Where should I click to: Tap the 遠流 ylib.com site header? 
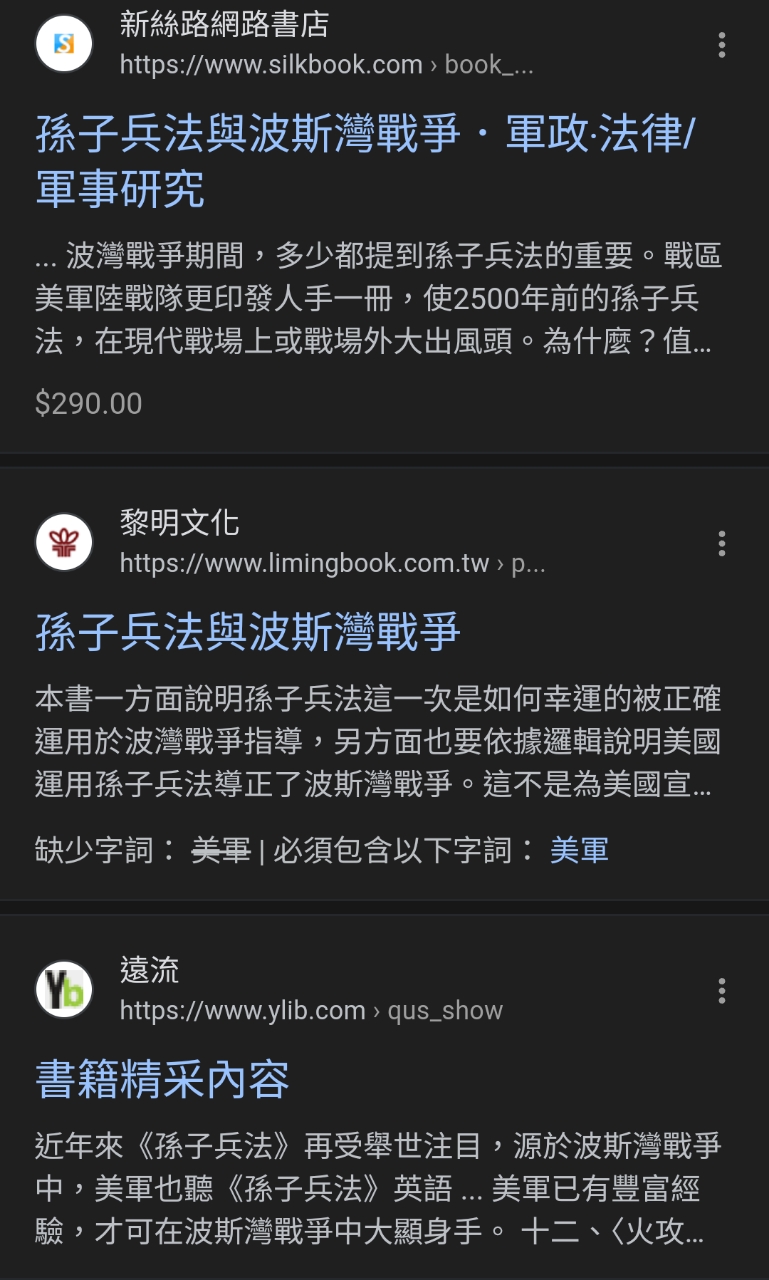pos(270,991)
